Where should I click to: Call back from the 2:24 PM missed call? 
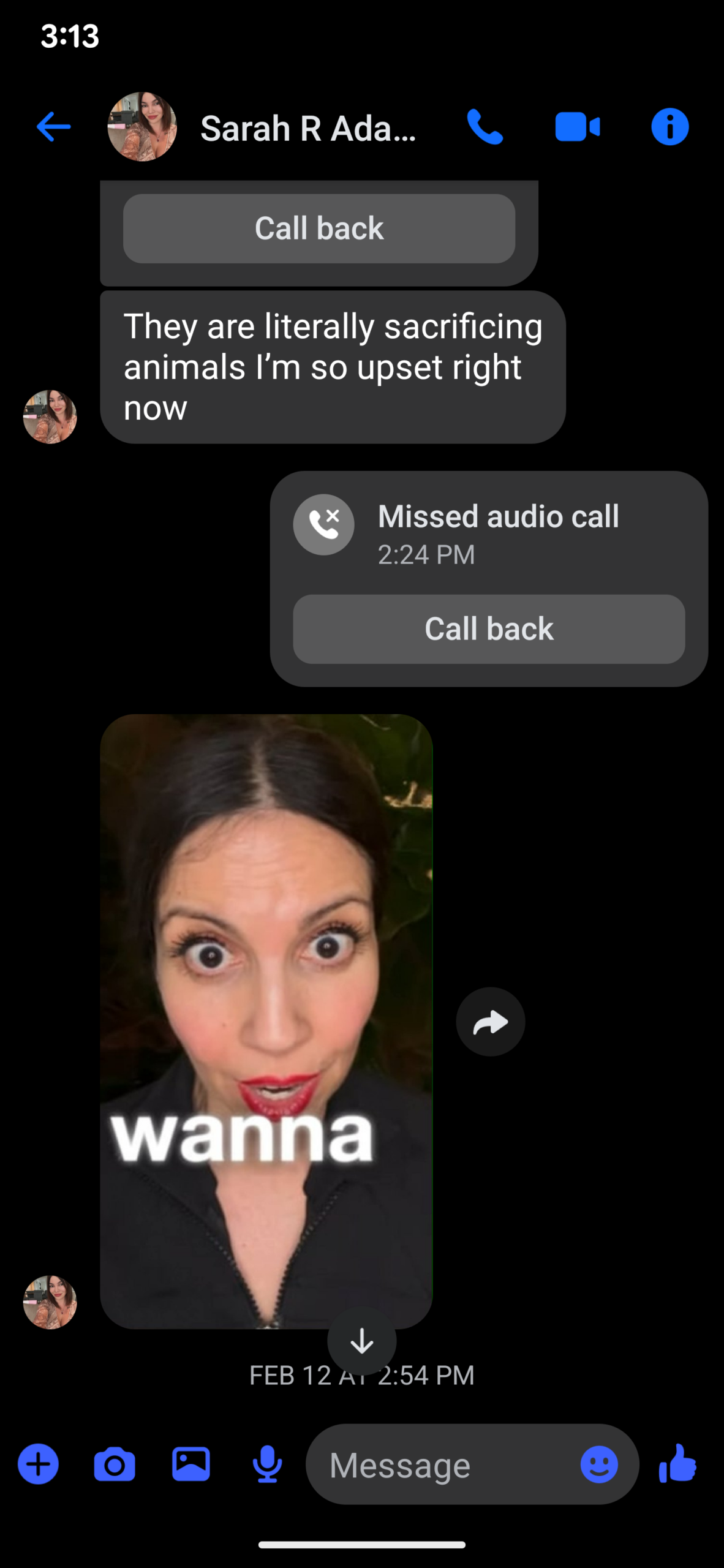[488, 628]
